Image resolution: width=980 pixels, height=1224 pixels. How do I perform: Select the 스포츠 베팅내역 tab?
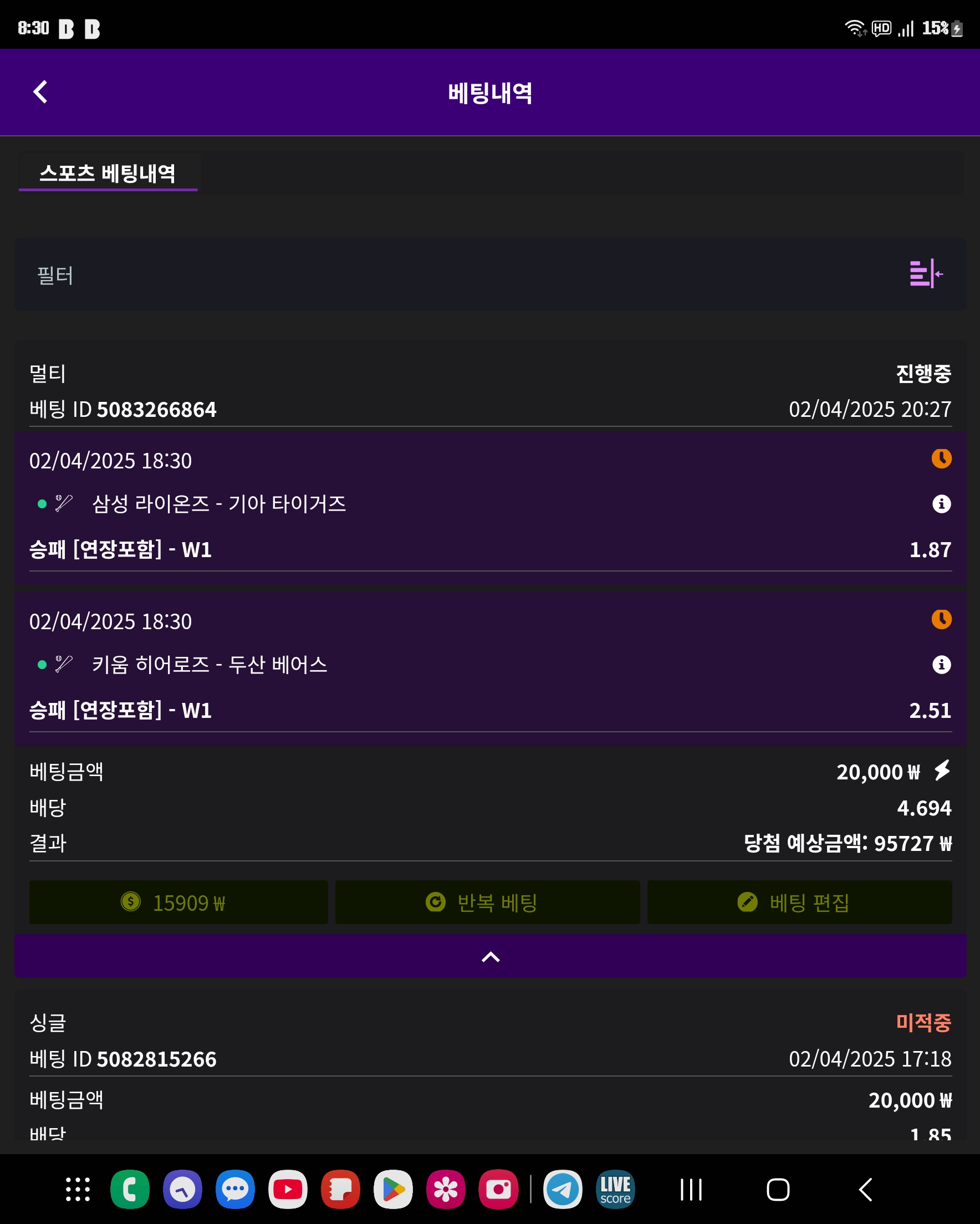(x=108, y=173)
